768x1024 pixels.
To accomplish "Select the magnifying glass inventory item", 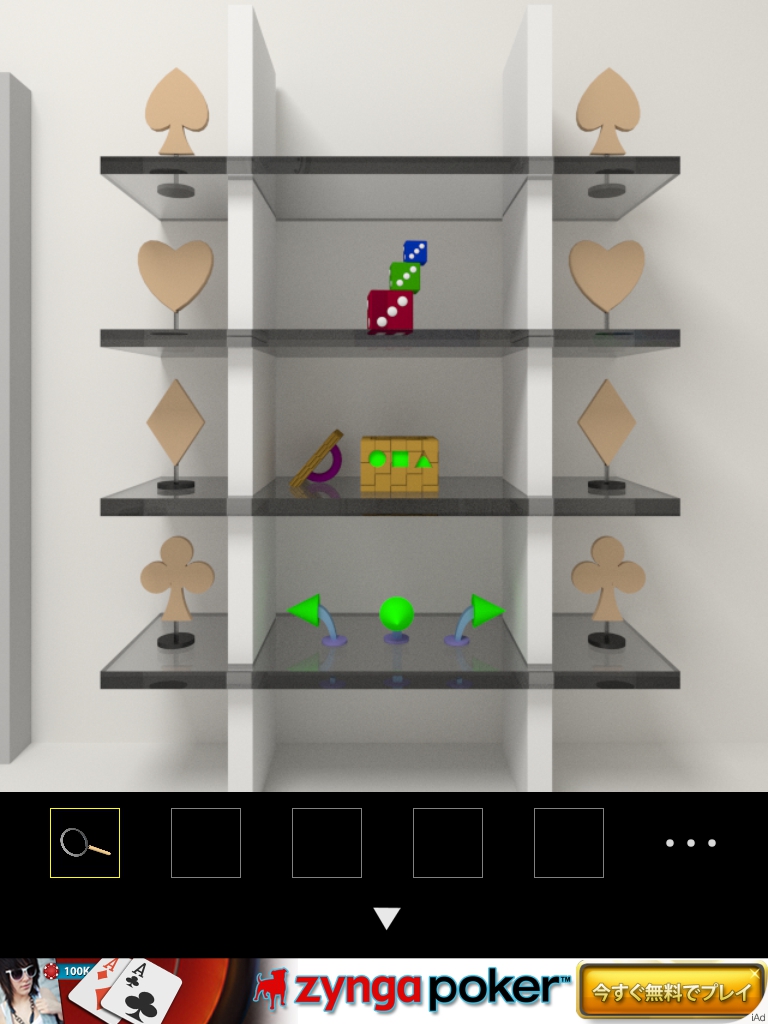I will 85,843.
